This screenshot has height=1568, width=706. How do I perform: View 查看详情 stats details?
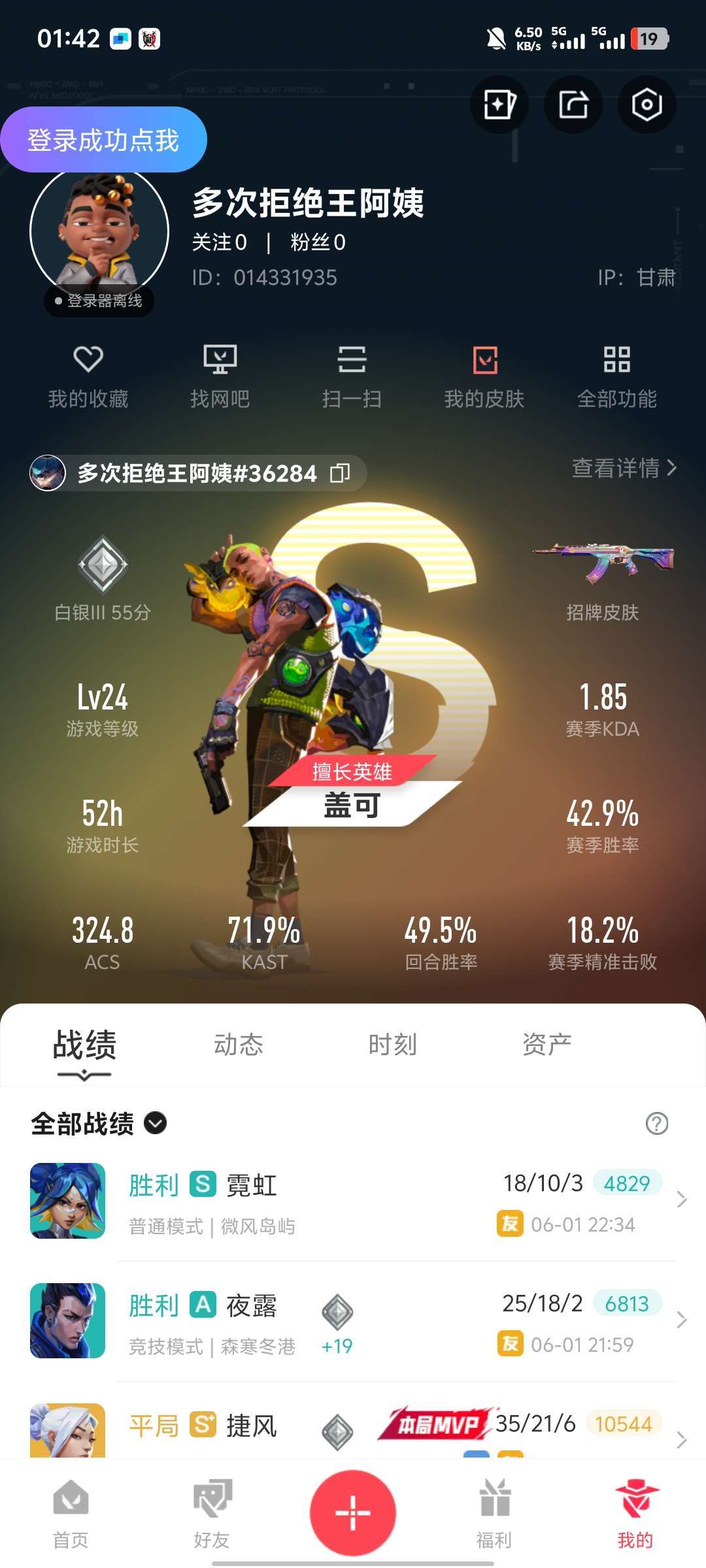click(x=624, y=468)
